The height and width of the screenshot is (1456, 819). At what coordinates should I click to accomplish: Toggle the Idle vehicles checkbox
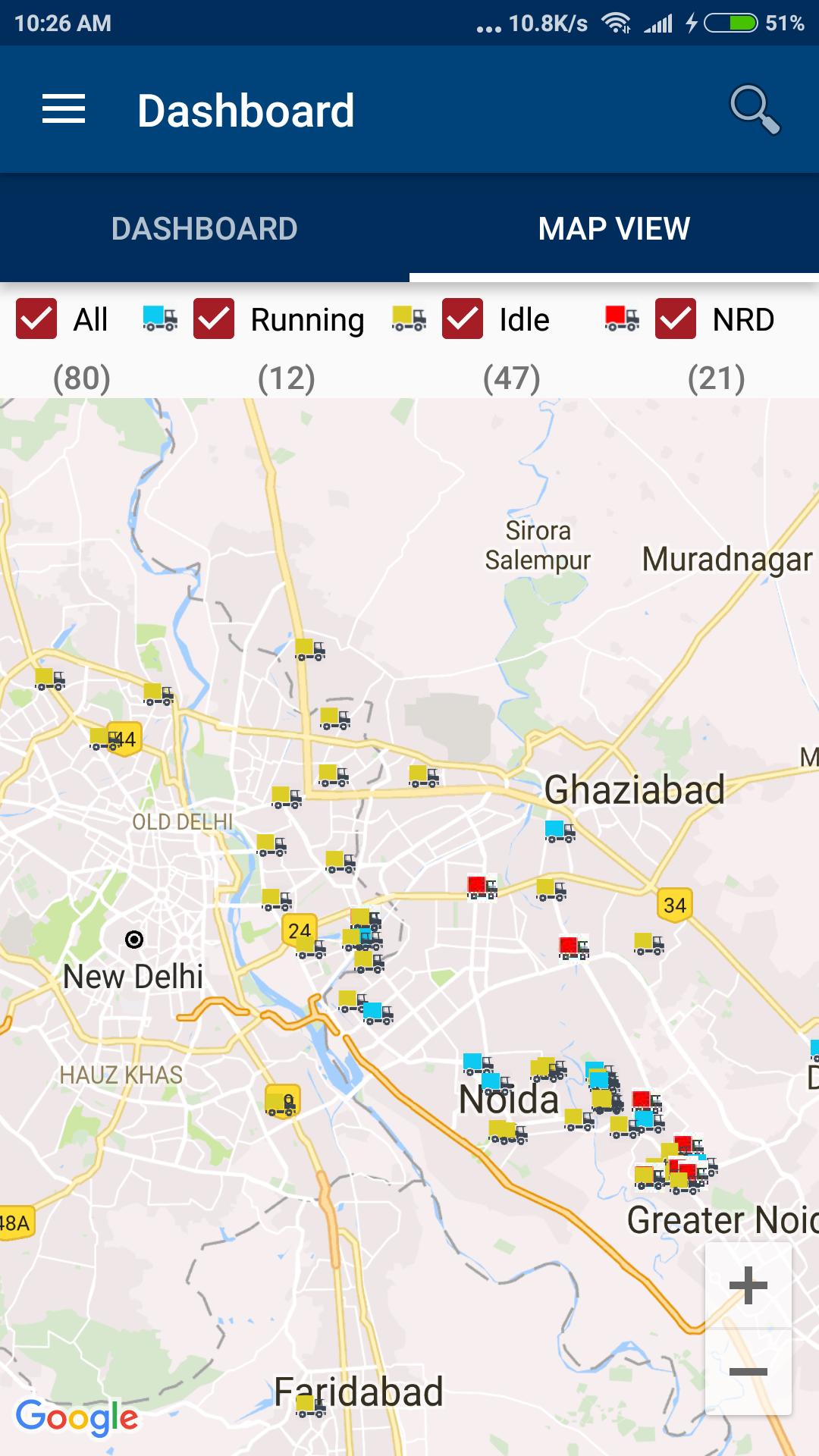[463, 319]
